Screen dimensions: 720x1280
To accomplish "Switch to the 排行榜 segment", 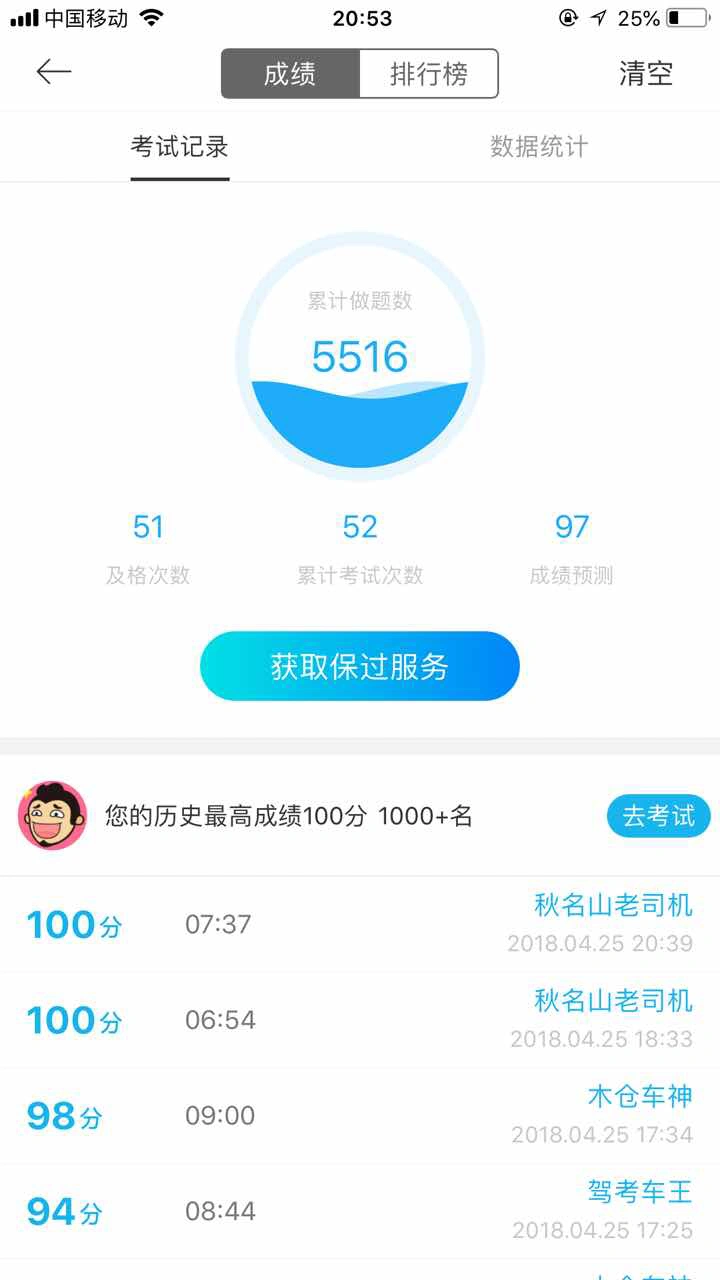I will [428, 74].
